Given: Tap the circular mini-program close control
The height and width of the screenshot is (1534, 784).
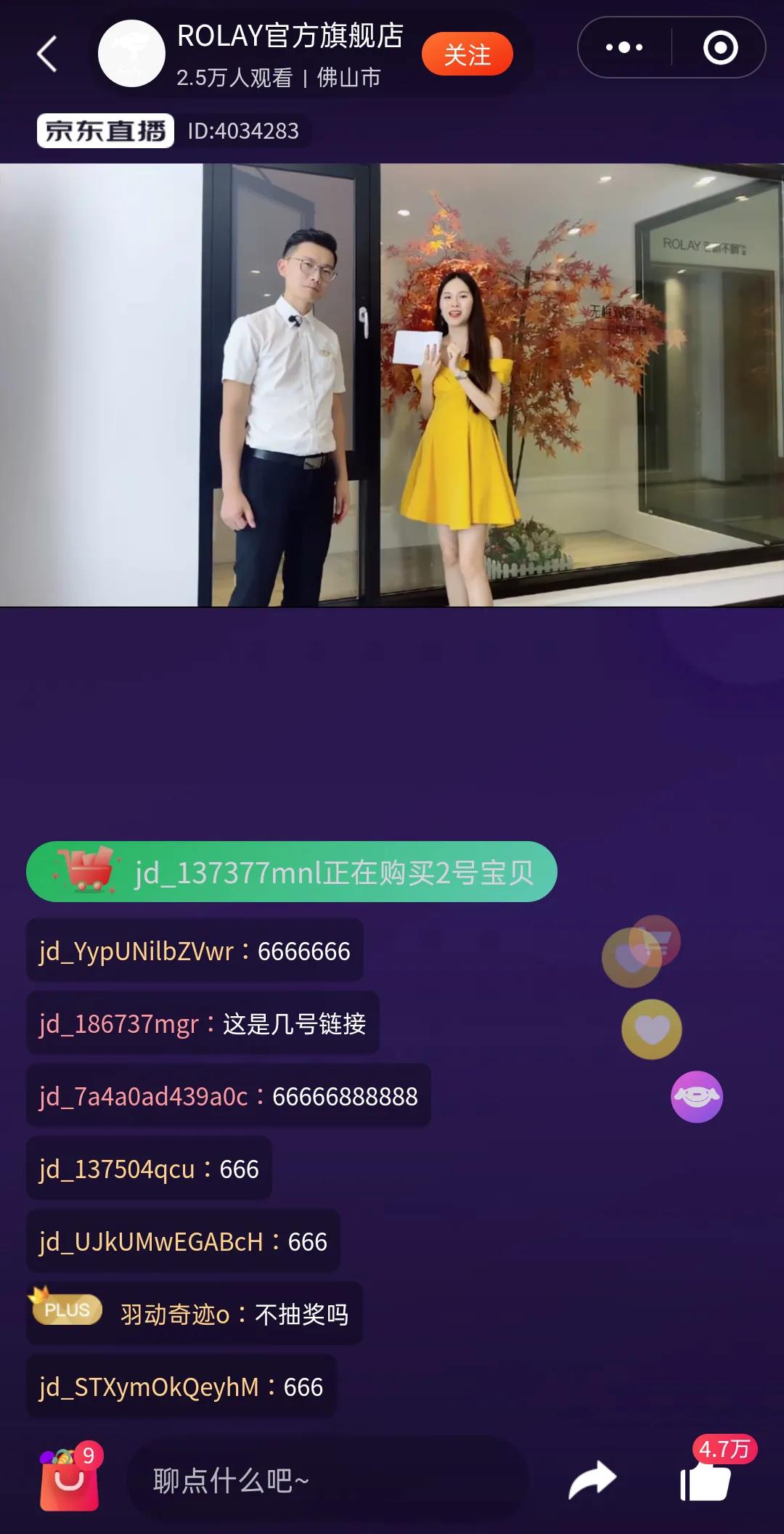Looking at the screenshot, I should point(721,47).
